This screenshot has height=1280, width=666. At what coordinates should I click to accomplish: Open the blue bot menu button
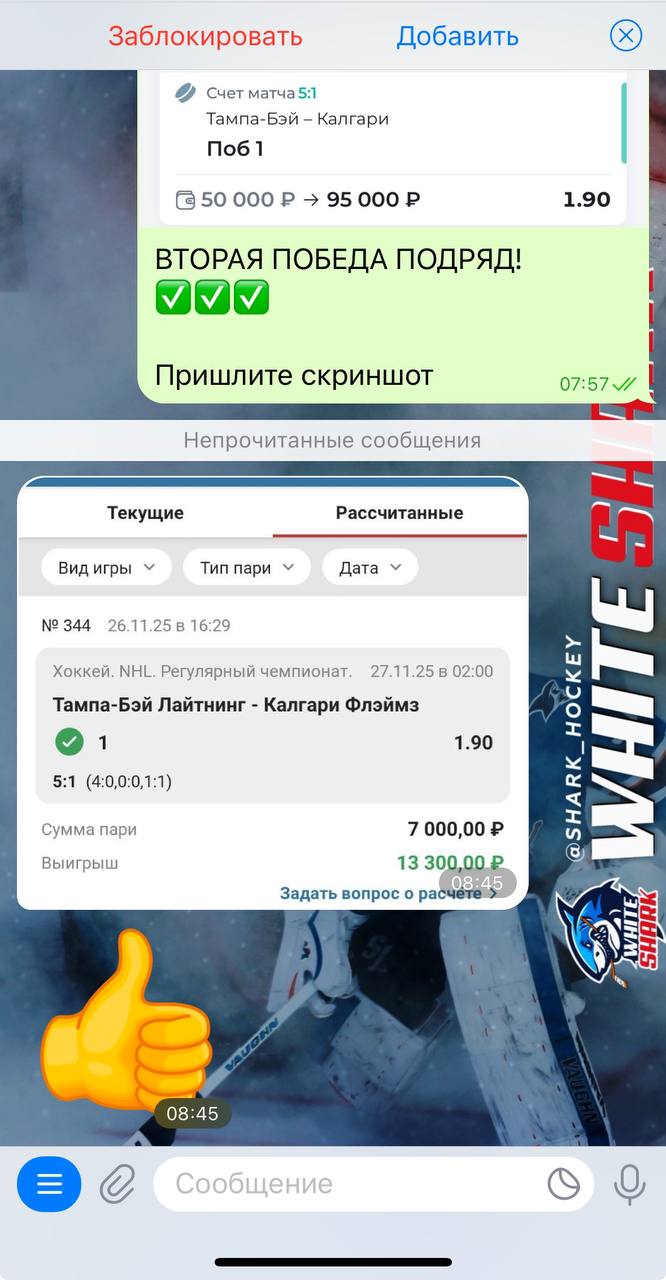pyautogui.click(x=49, y=1184)
